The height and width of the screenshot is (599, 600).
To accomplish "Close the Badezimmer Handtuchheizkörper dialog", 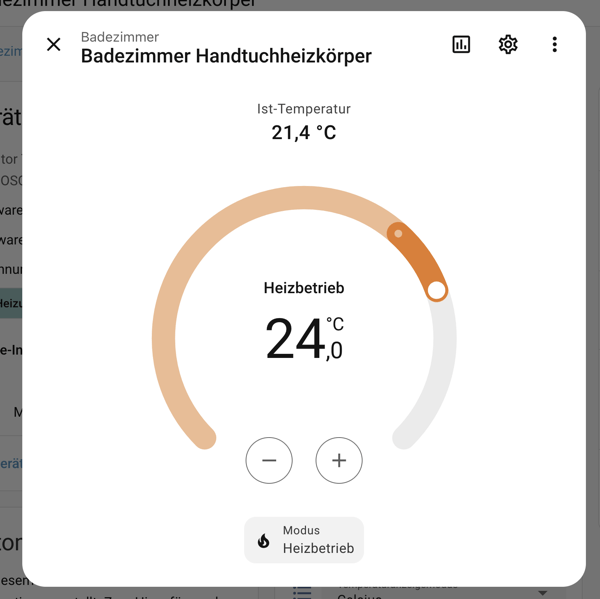I will (x=54, y=44).
